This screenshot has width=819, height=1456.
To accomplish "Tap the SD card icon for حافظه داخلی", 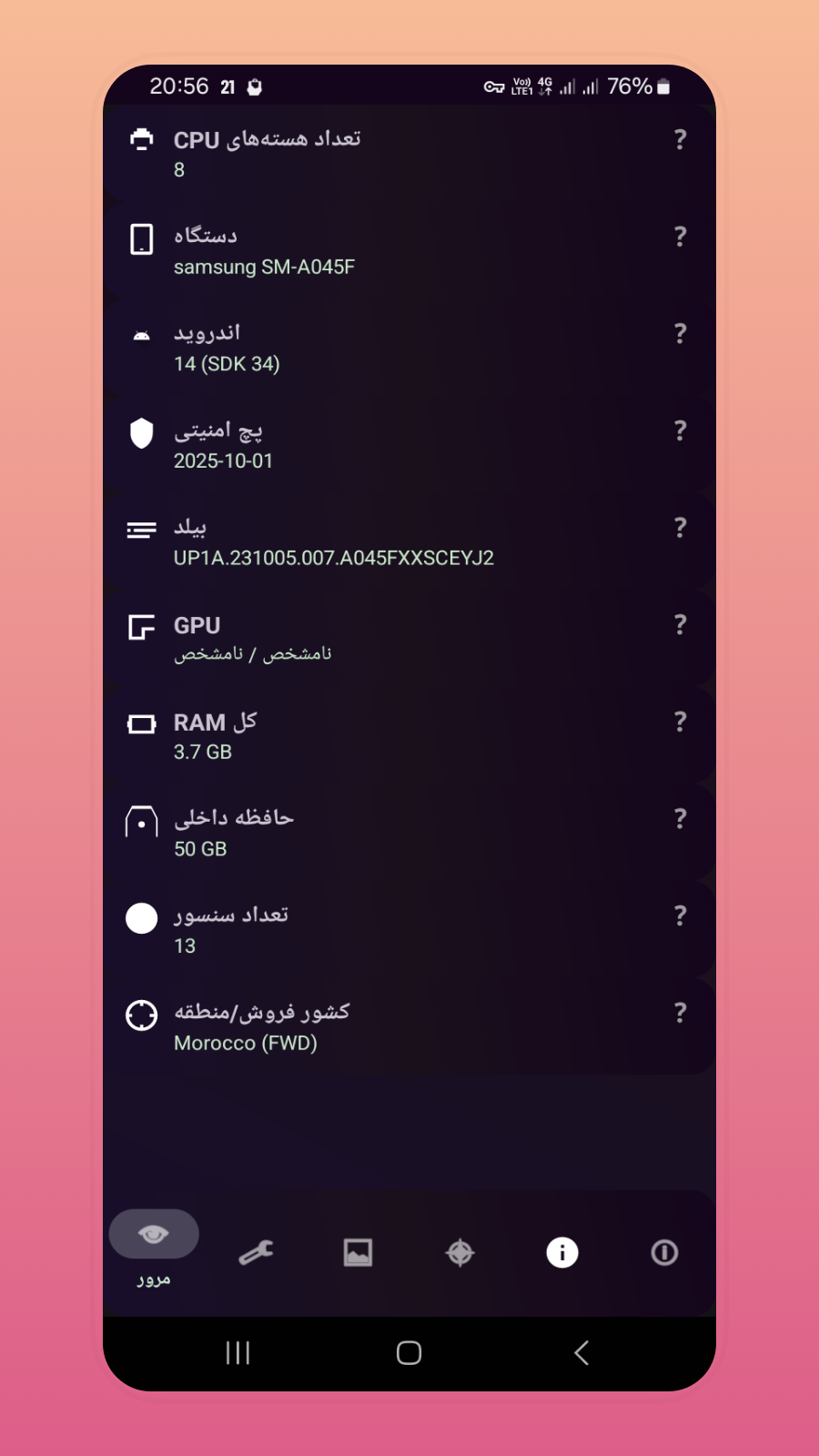I will click(142, 820).
